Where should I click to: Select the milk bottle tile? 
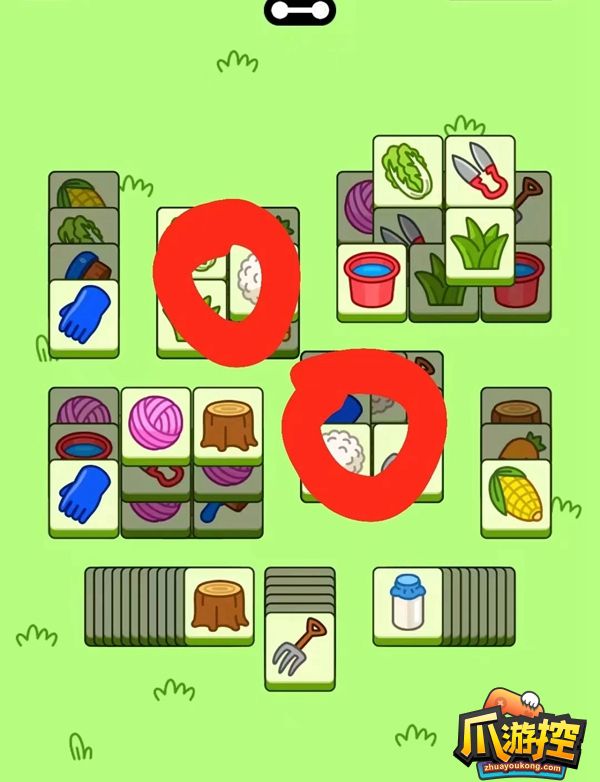[407, 603]
